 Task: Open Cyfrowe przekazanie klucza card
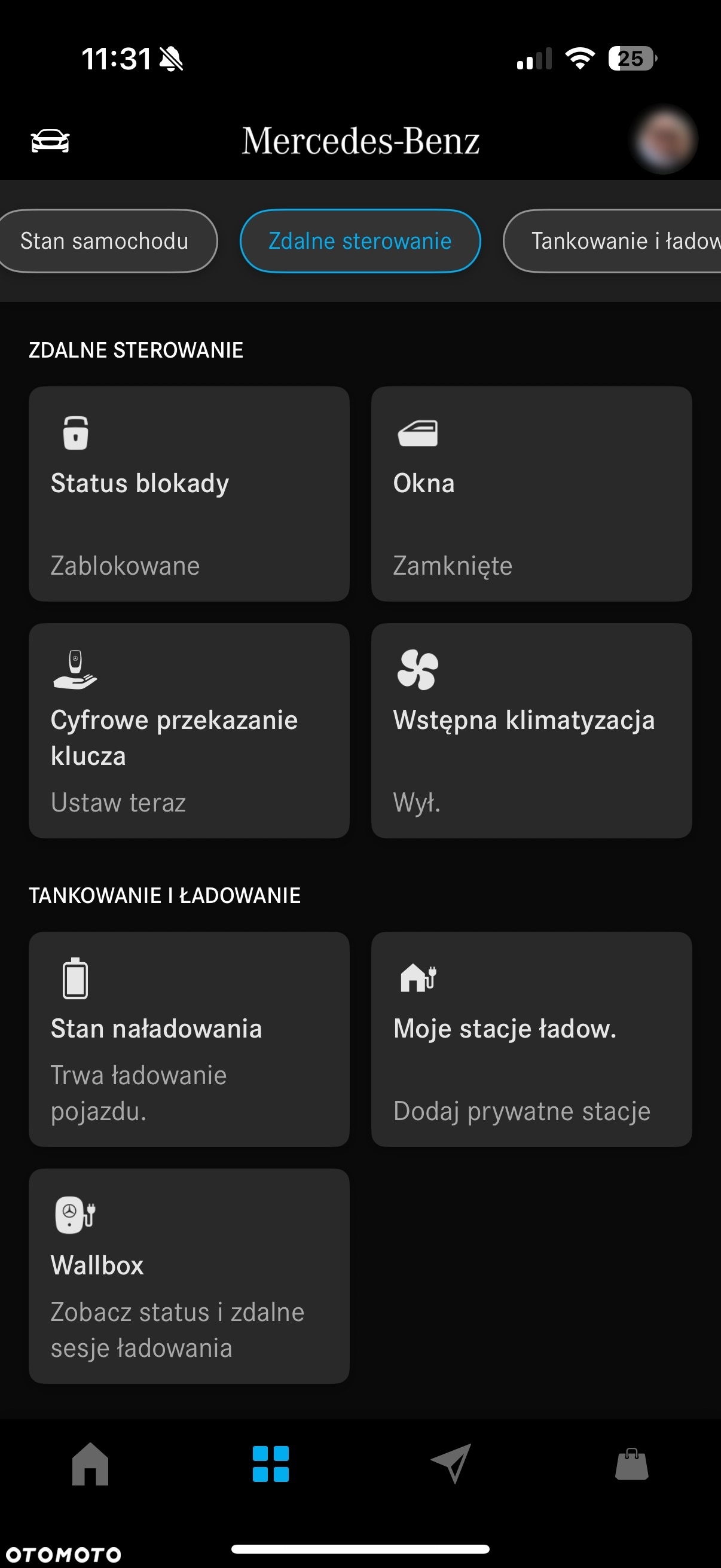188,730
